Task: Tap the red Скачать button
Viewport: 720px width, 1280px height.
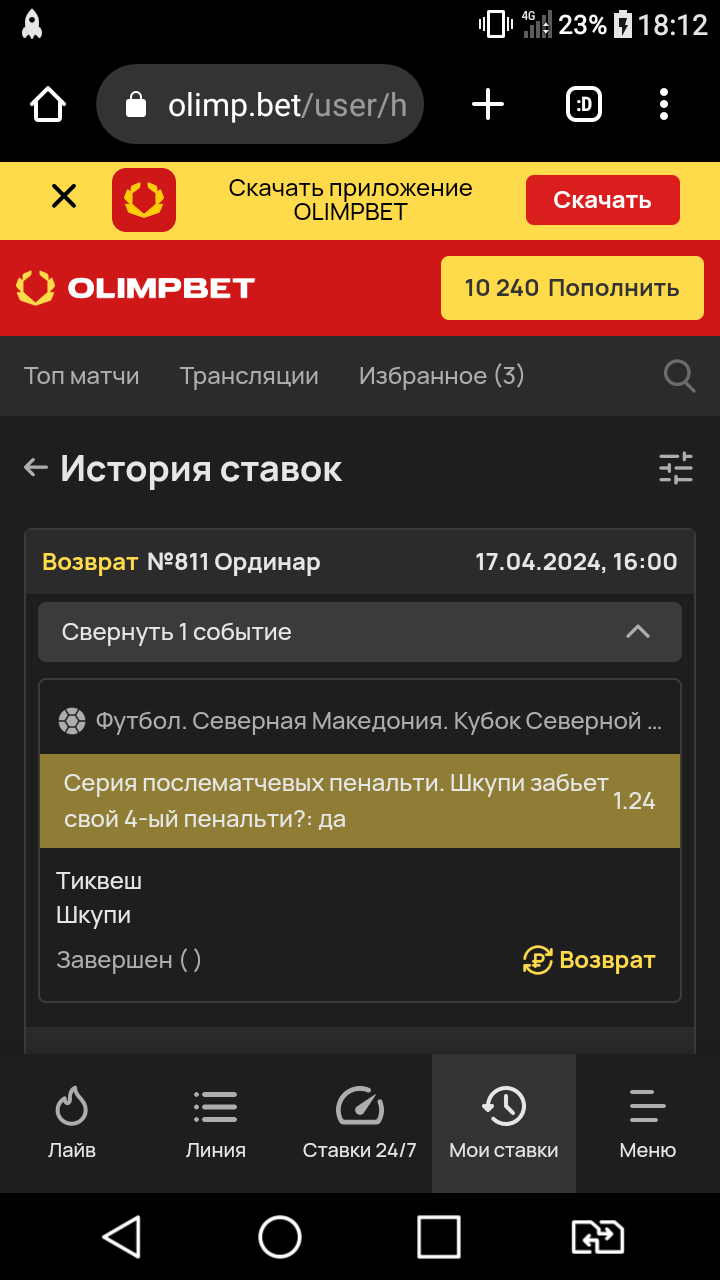Action: click(x=602, y=200)
